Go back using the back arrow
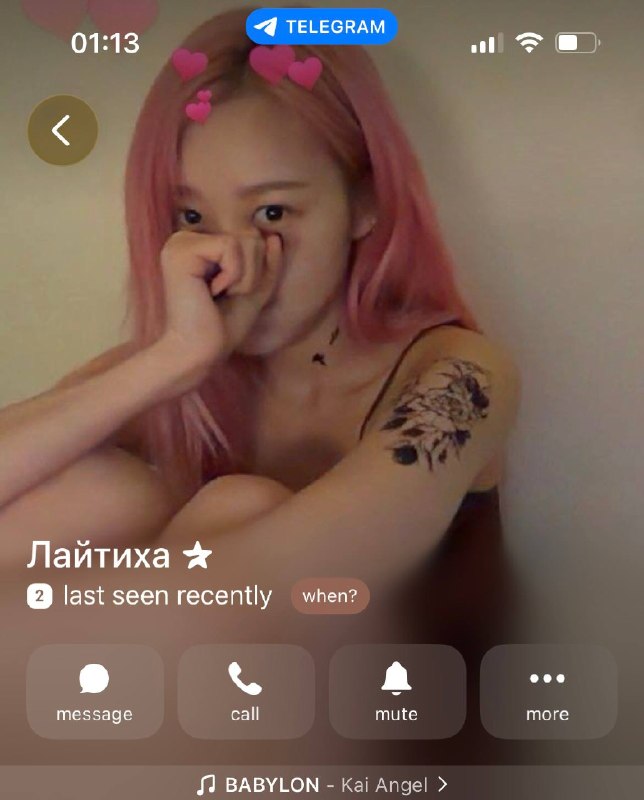644x800 pixels. [62, 130]
